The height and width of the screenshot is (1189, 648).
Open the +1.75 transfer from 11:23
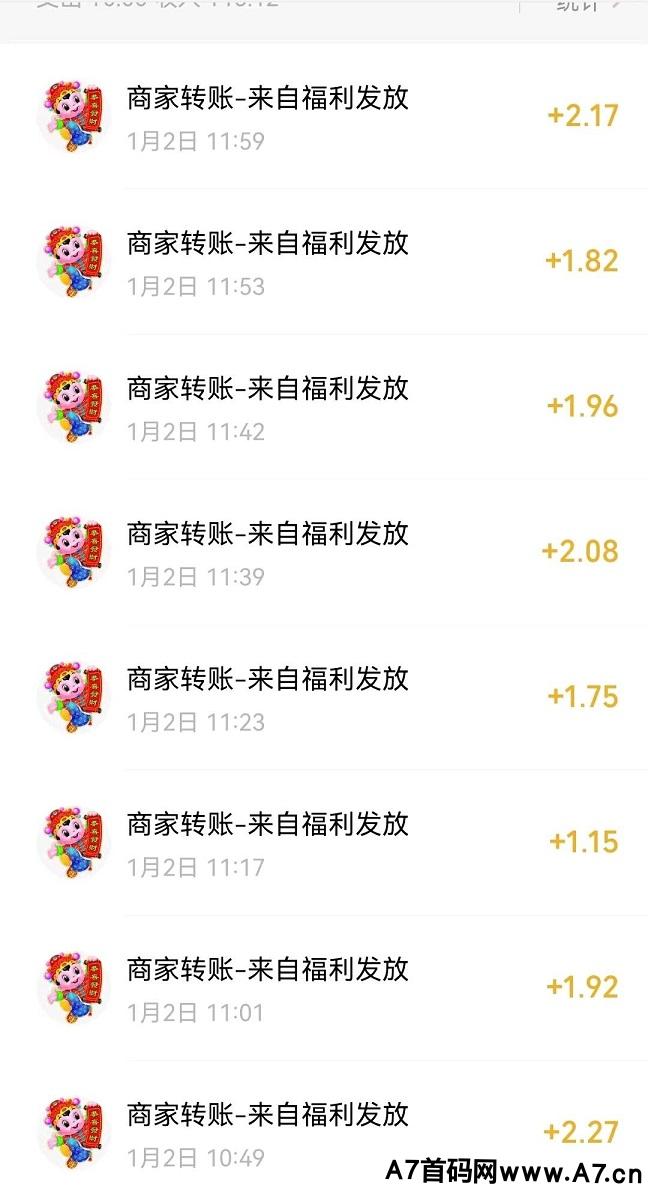click(x=324, y=698)
